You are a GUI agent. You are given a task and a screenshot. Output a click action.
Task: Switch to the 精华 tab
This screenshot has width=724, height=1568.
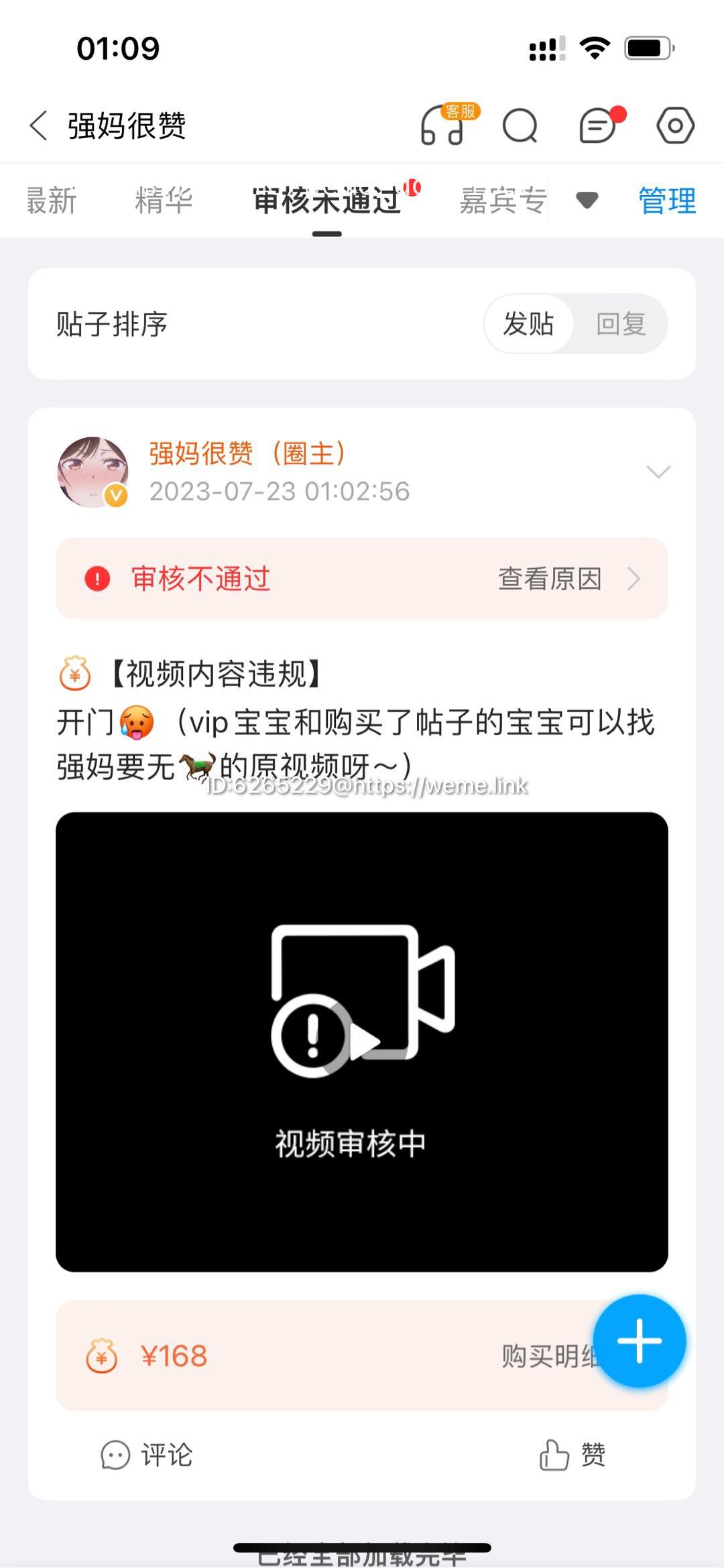tap(164, 201)
